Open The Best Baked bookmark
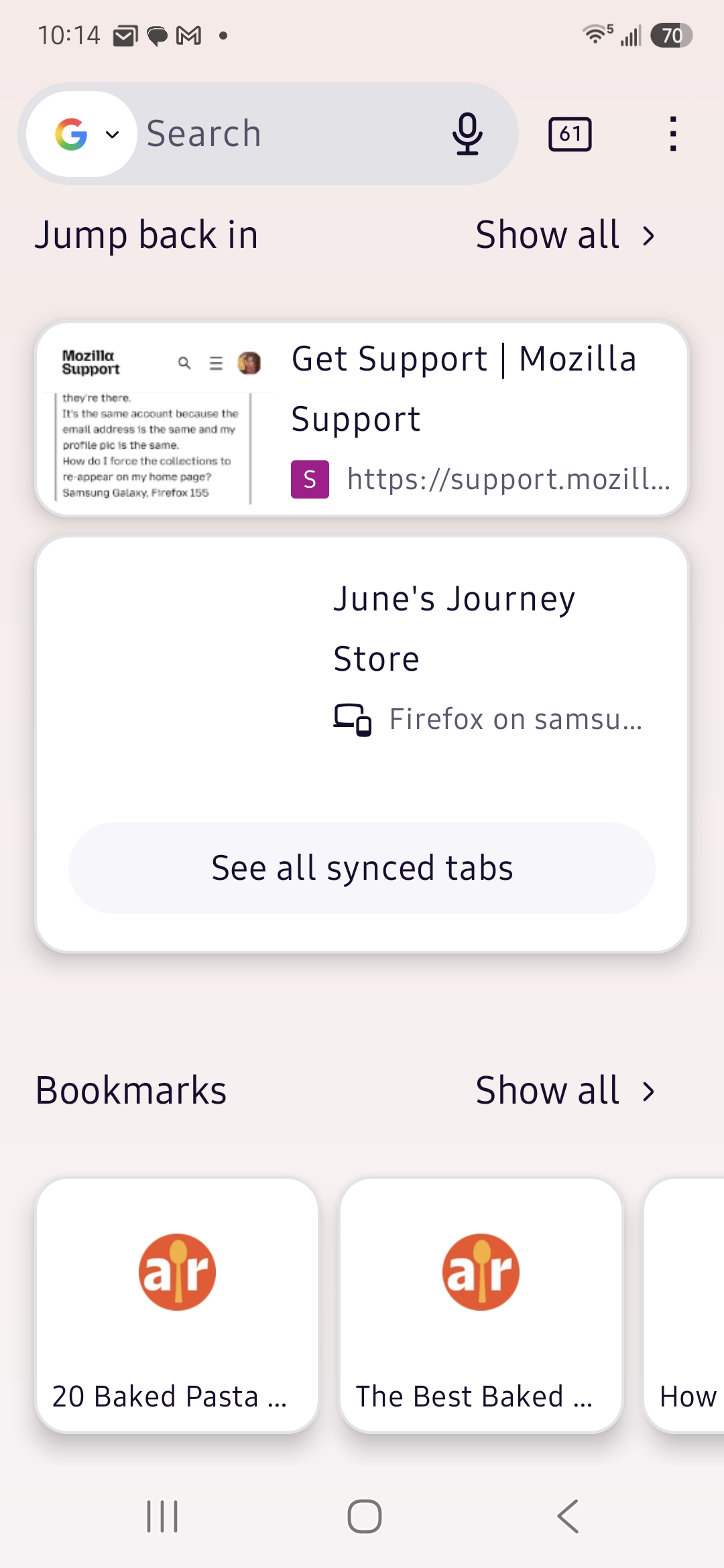 click(x=481, y=1305)
